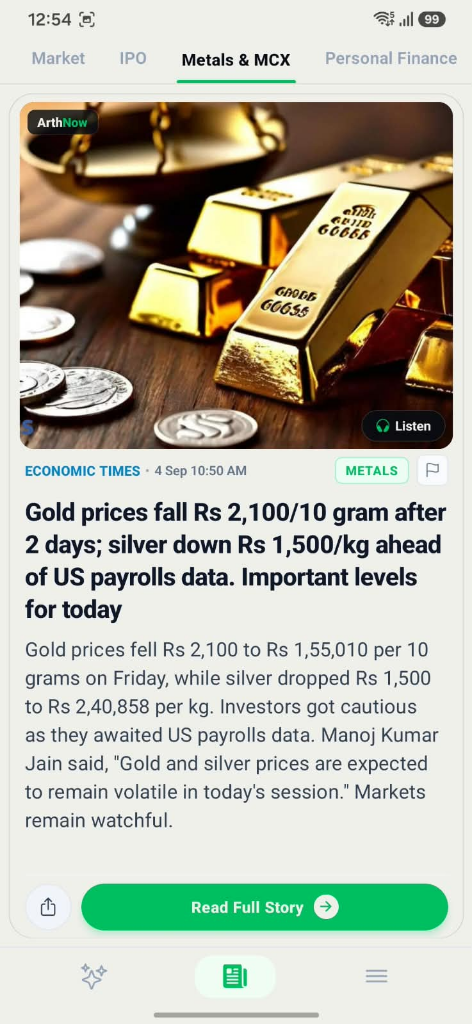Tap Read Full Story
The image size is (472, 1024).
pos(264,907)
